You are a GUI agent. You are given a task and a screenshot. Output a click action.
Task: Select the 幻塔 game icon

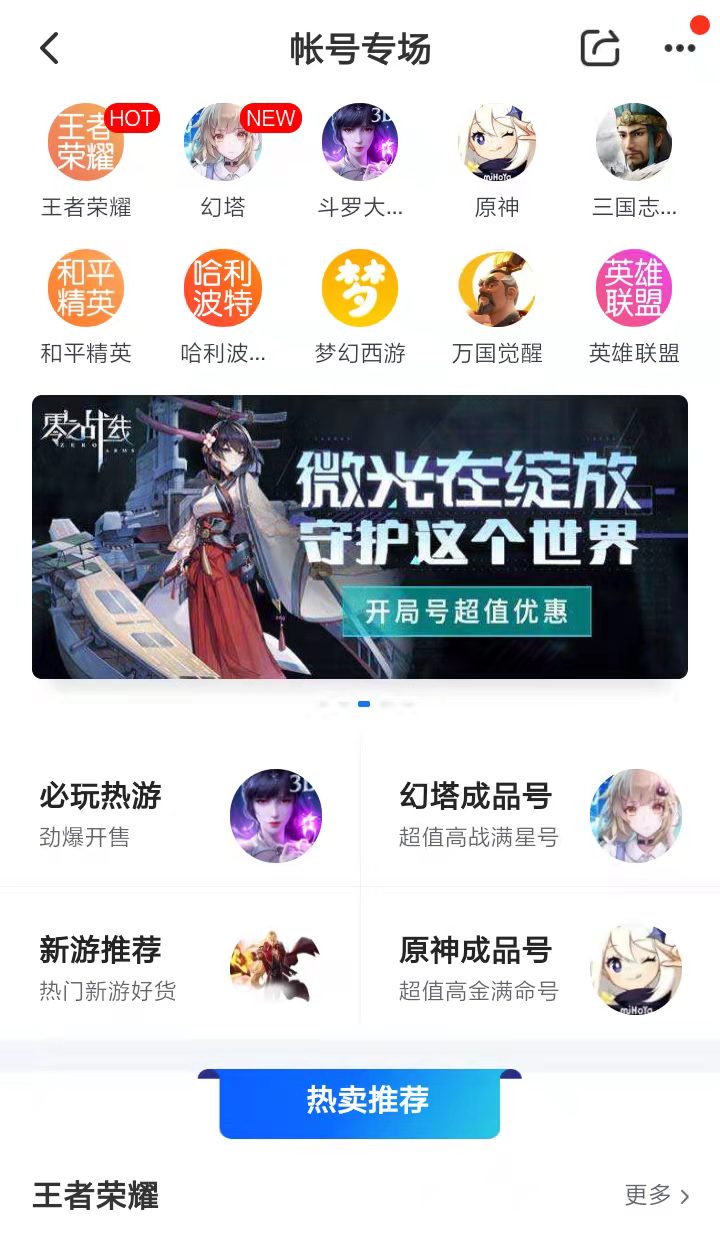(222, 142)
